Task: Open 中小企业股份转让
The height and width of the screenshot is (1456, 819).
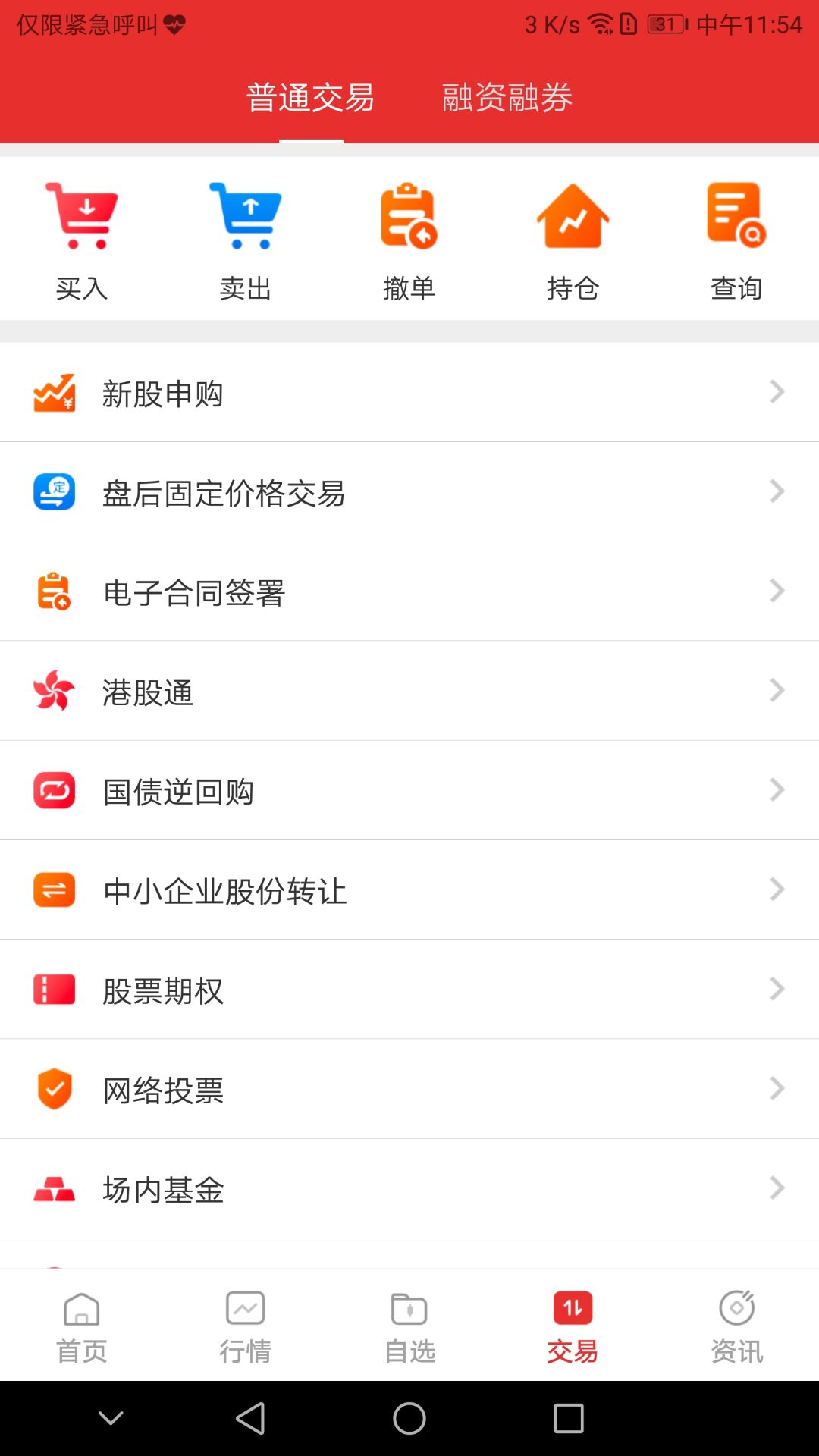Action: coord(225,890)
